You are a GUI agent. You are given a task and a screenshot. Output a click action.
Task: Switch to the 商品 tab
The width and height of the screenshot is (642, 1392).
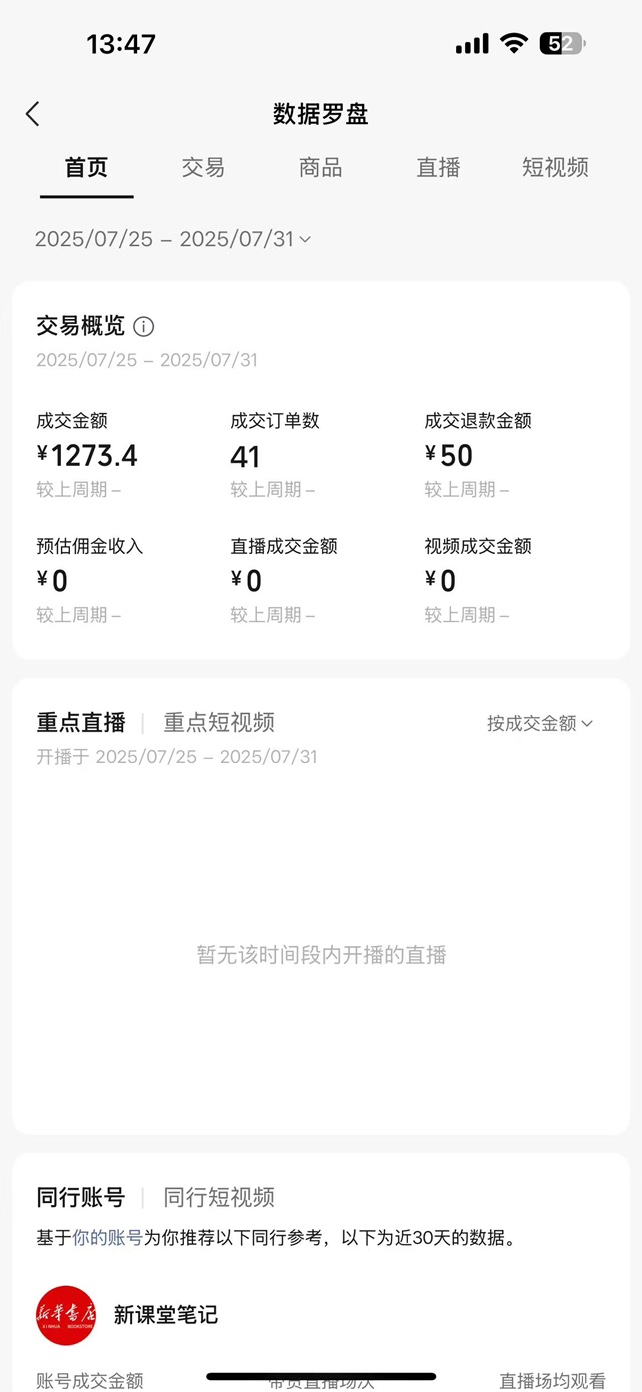point(320,168)
